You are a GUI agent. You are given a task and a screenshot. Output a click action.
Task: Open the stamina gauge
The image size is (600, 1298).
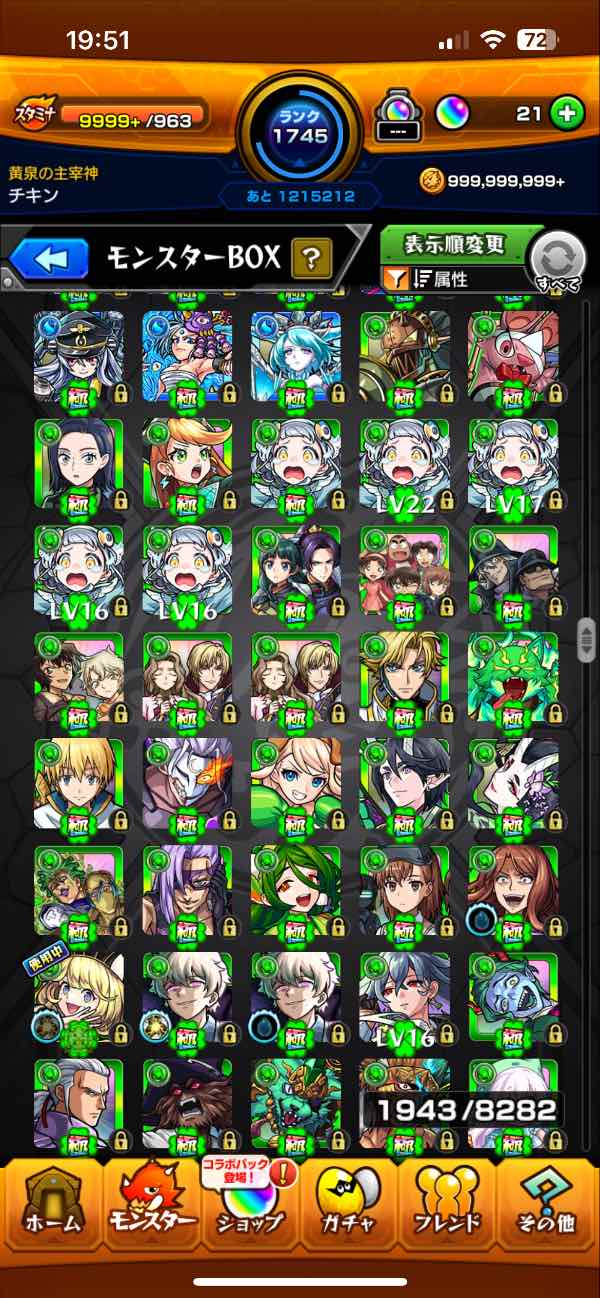(x=110, y=117)
